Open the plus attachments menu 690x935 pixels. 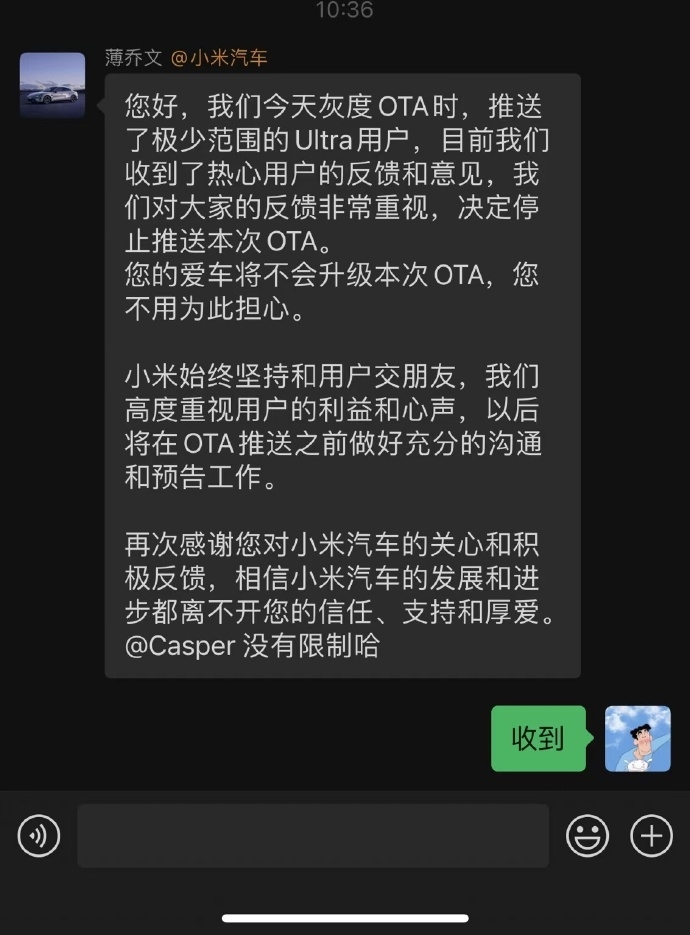651,835
